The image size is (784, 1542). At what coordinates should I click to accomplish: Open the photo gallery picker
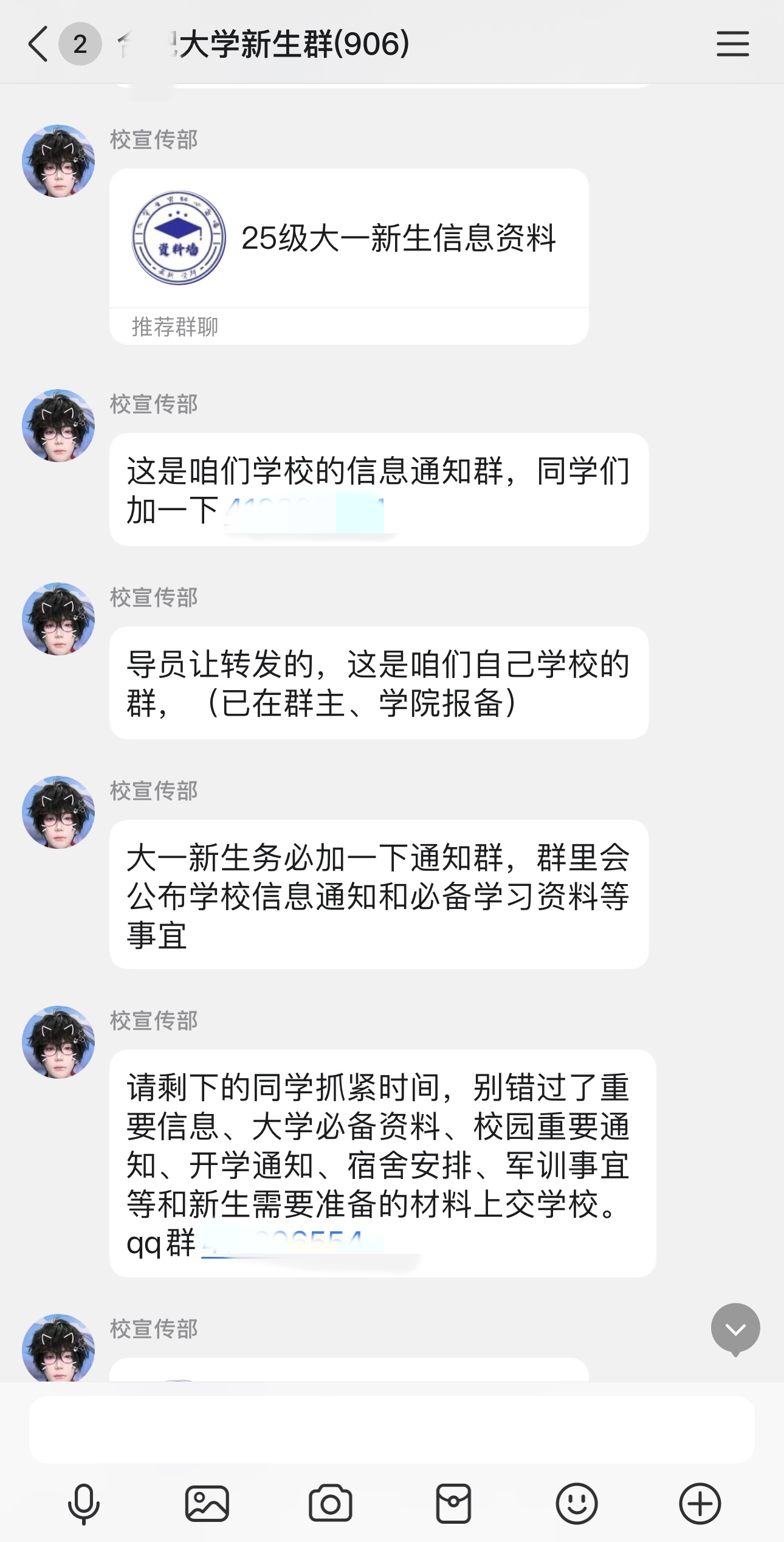coord(207,1504)
